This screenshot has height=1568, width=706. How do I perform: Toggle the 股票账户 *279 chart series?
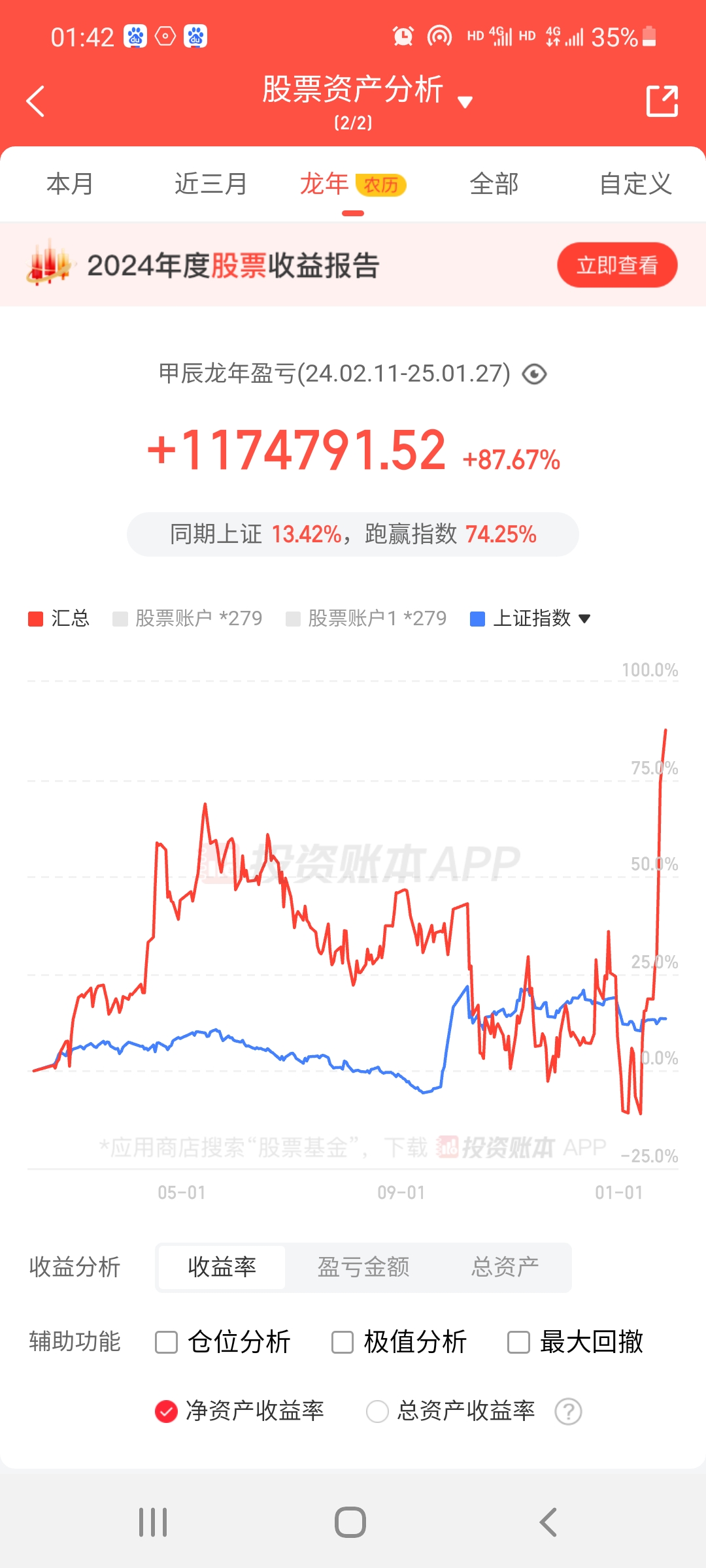pos(188,618)
